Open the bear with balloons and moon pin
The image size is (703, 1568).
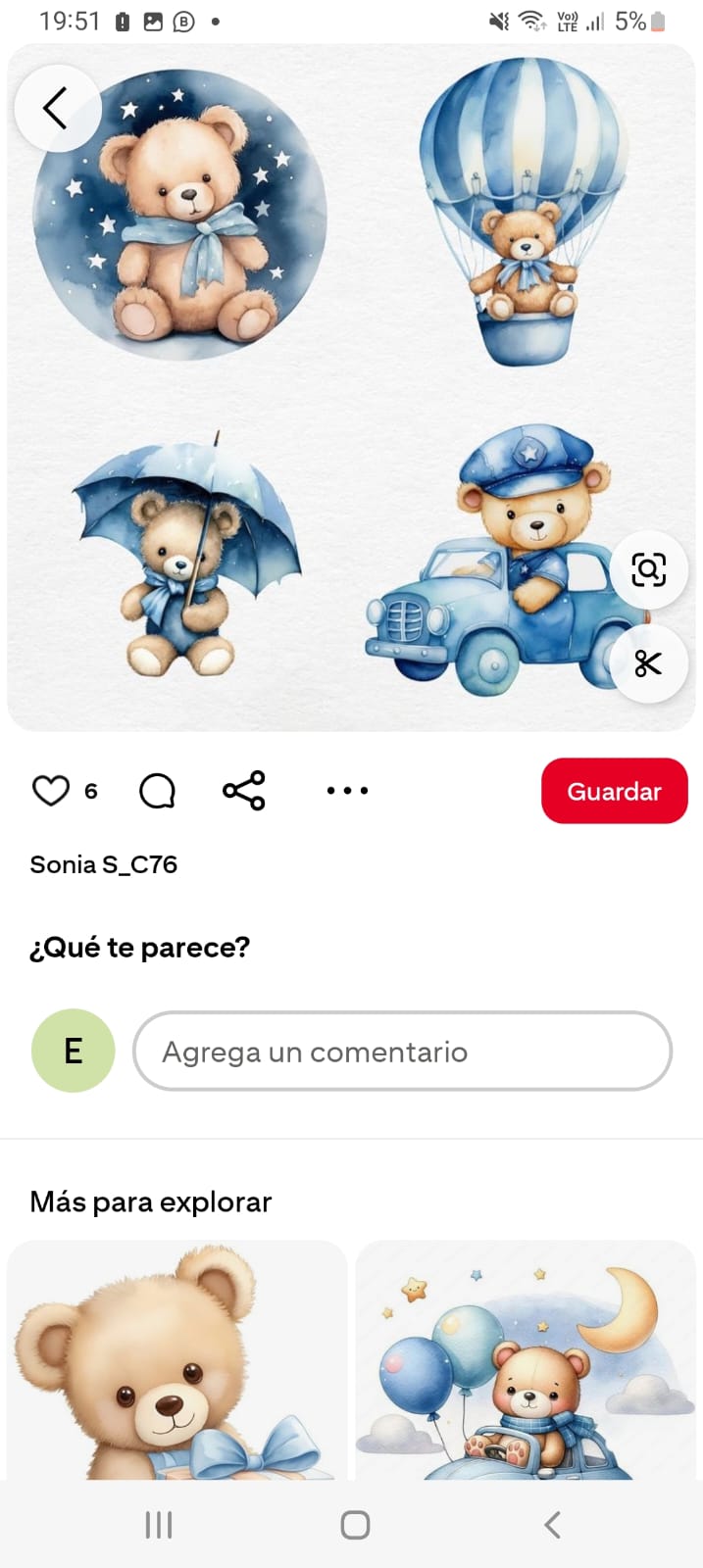tap(526, 1360)
